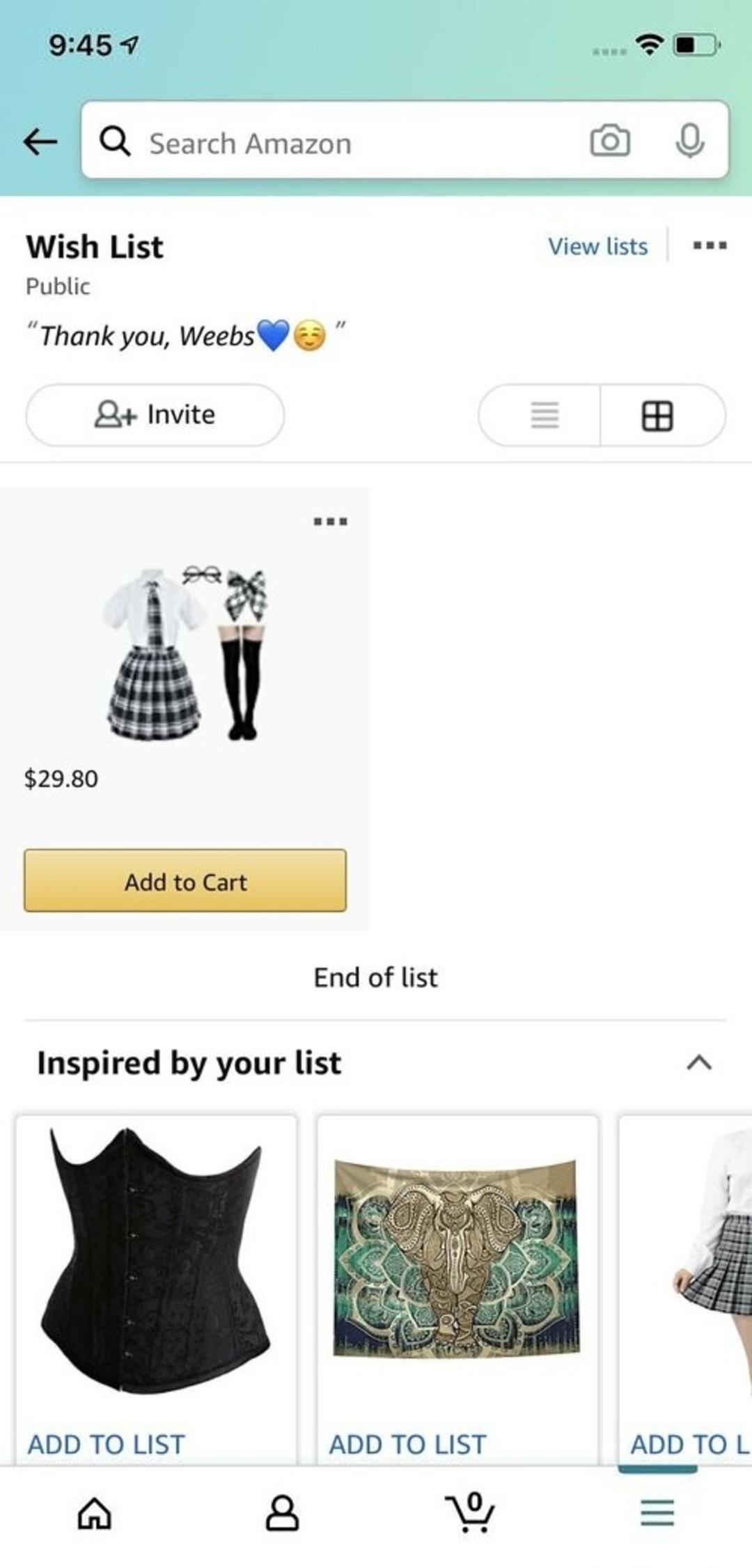Switch to grid view layout
Screen dimensions: 752x1568
click(657, 416)
